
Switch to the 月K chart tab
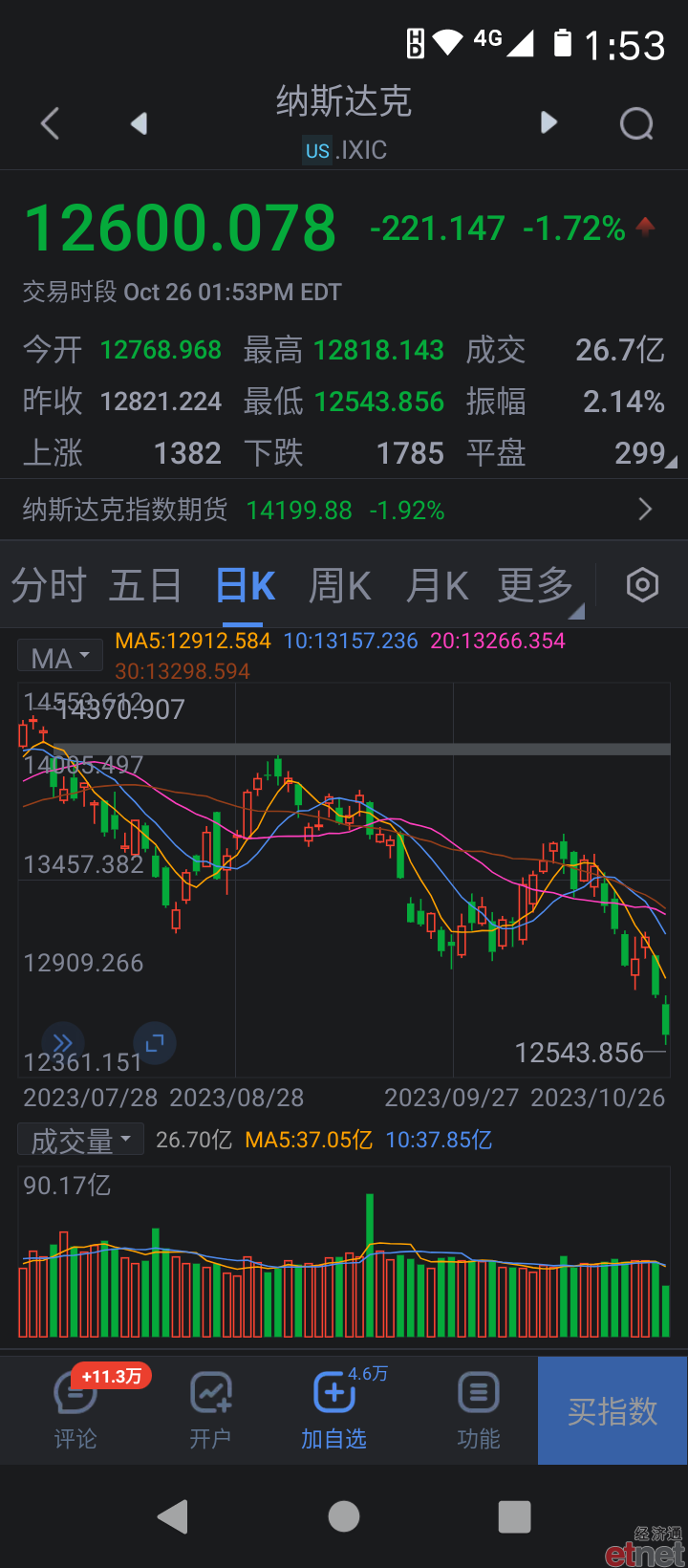pyautogui.click(x=437, y=585)
